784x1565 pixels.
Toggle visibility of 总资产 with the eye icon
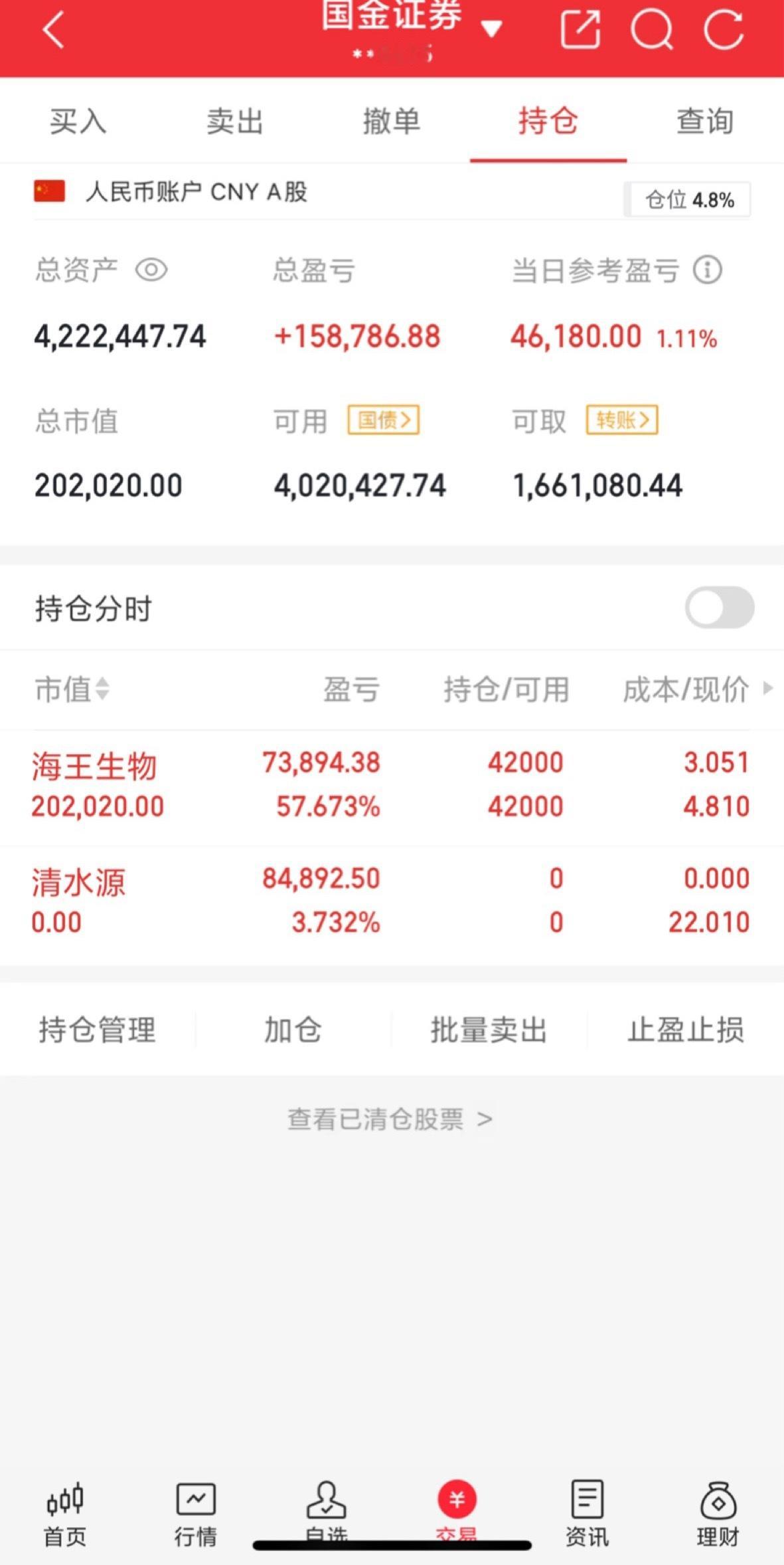click(x=152, y=270)
